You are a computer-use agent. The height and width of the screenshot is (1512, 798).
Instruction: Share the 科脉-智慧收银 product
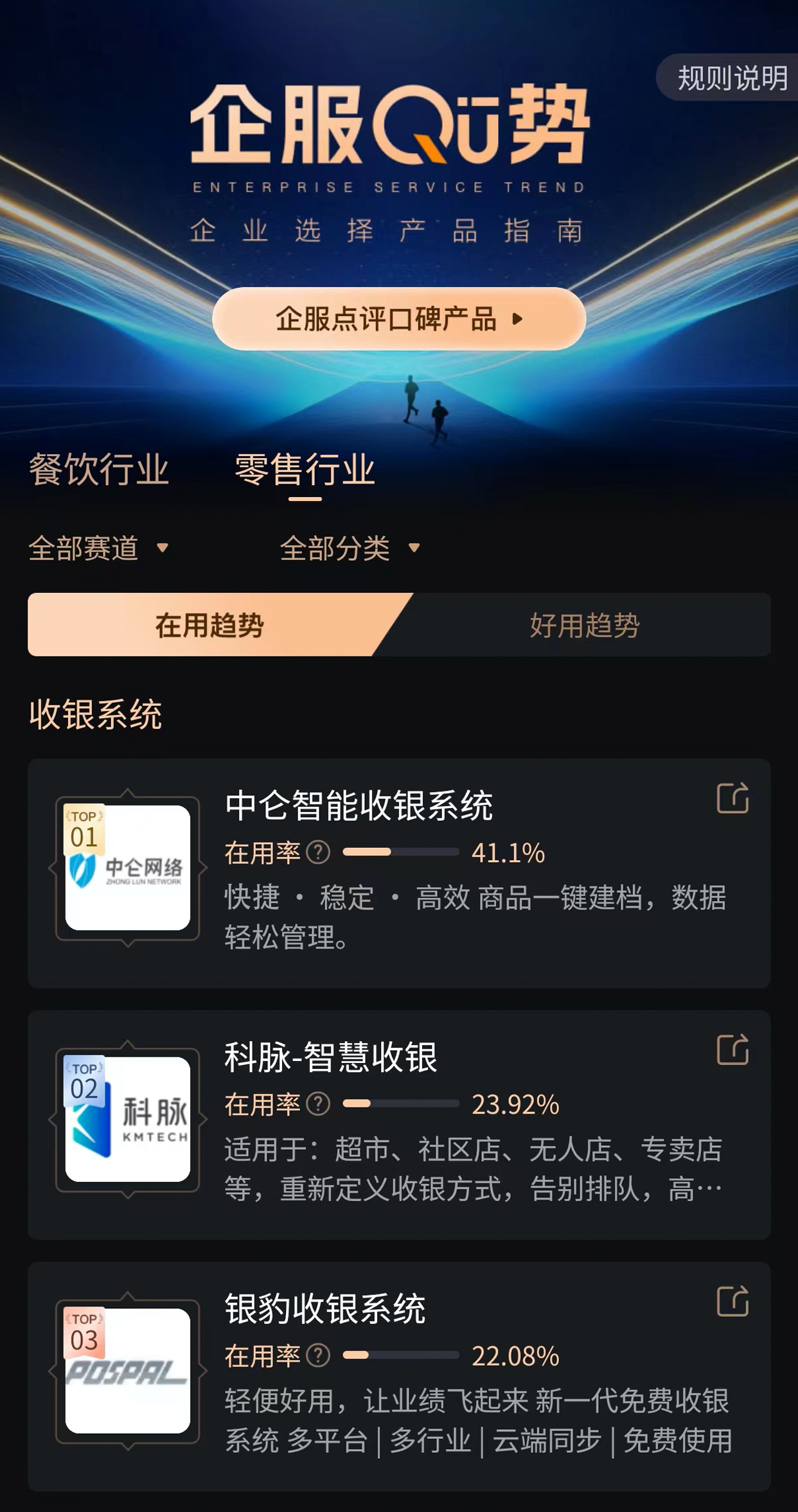pyautogui.click(x=732, y=1050)
